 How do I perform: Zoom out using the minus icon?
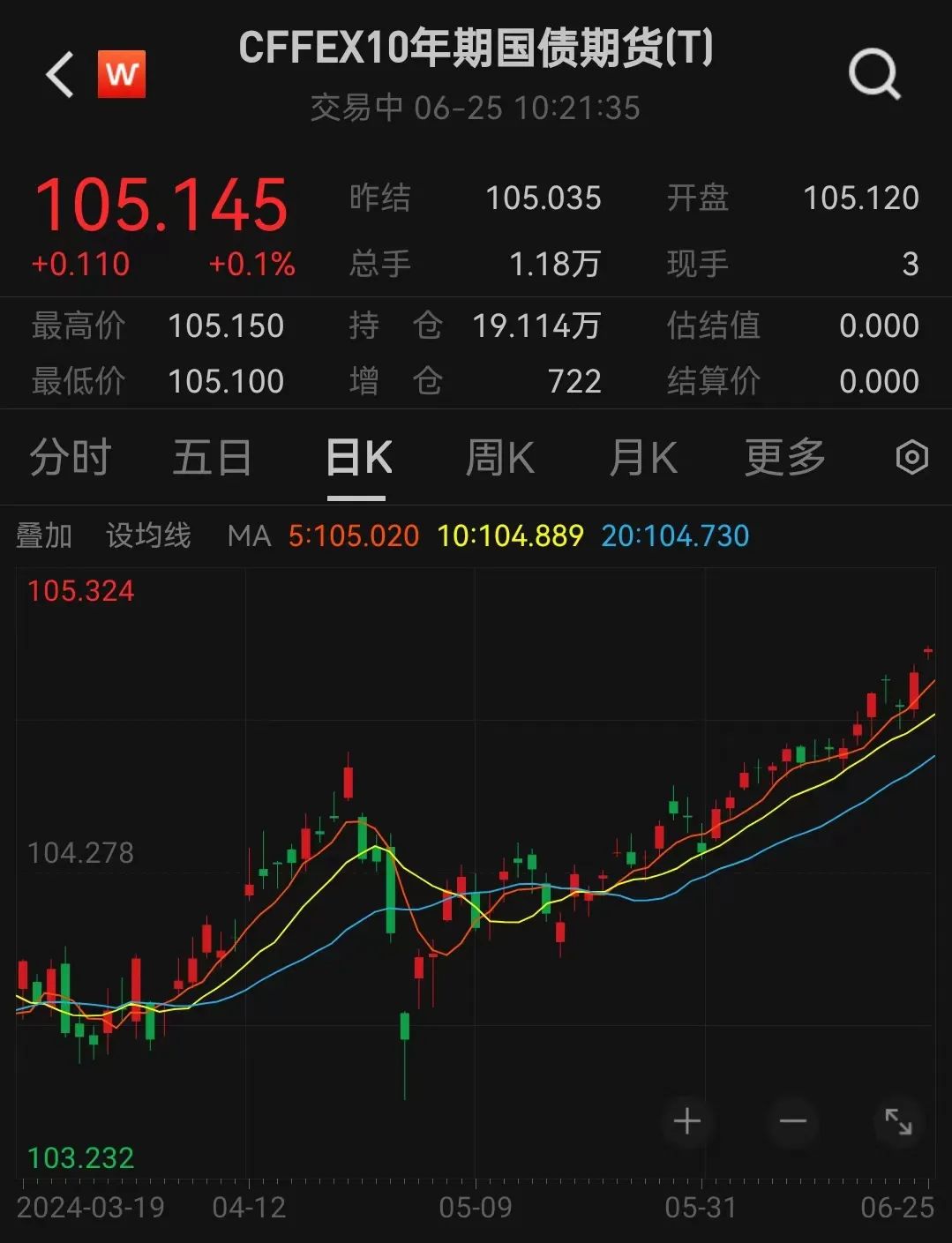click(792, 1121)
